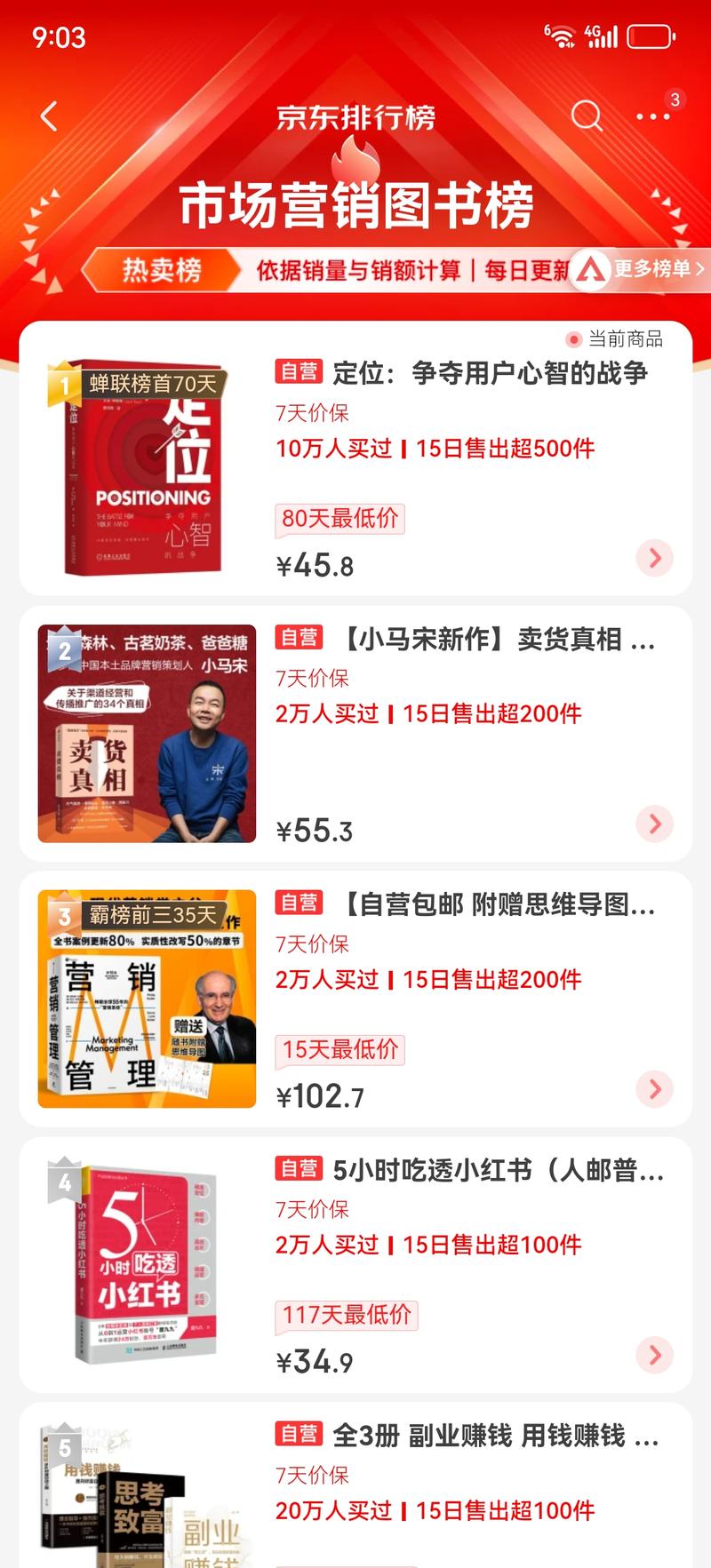View the 5小时吃透小红书 book details
Screen dimensions: 711x1568
click(498, 1170)
